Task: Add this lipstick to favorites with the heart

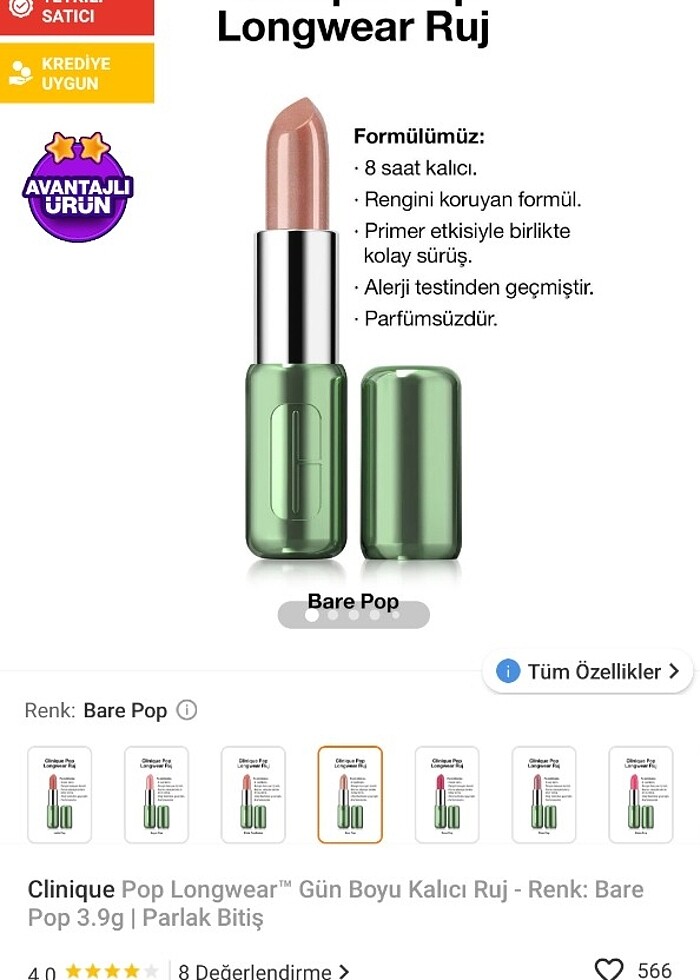Action: pyautogui.click(x=609, y=969)
